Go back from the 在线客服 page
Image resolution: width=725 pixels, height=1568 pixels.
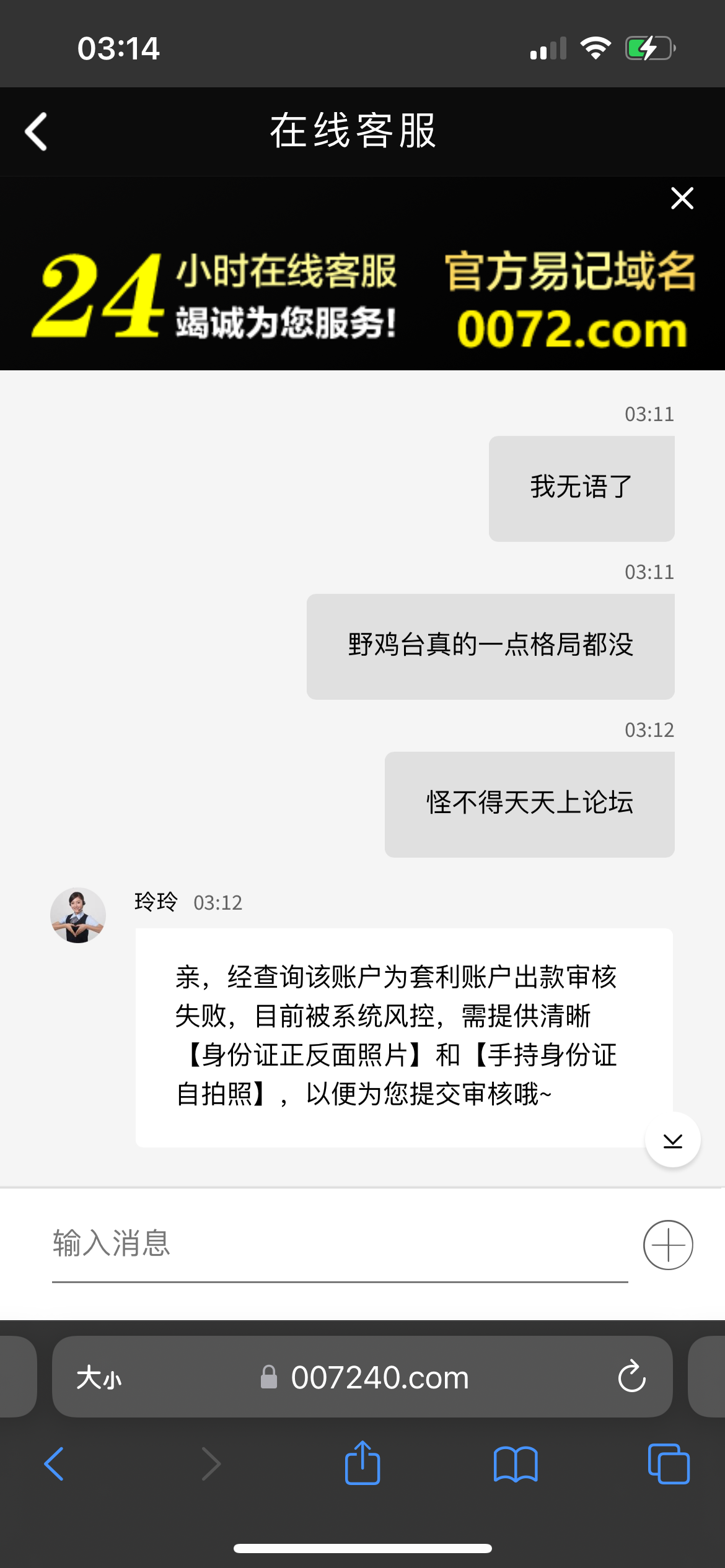(x=37, y=131)
